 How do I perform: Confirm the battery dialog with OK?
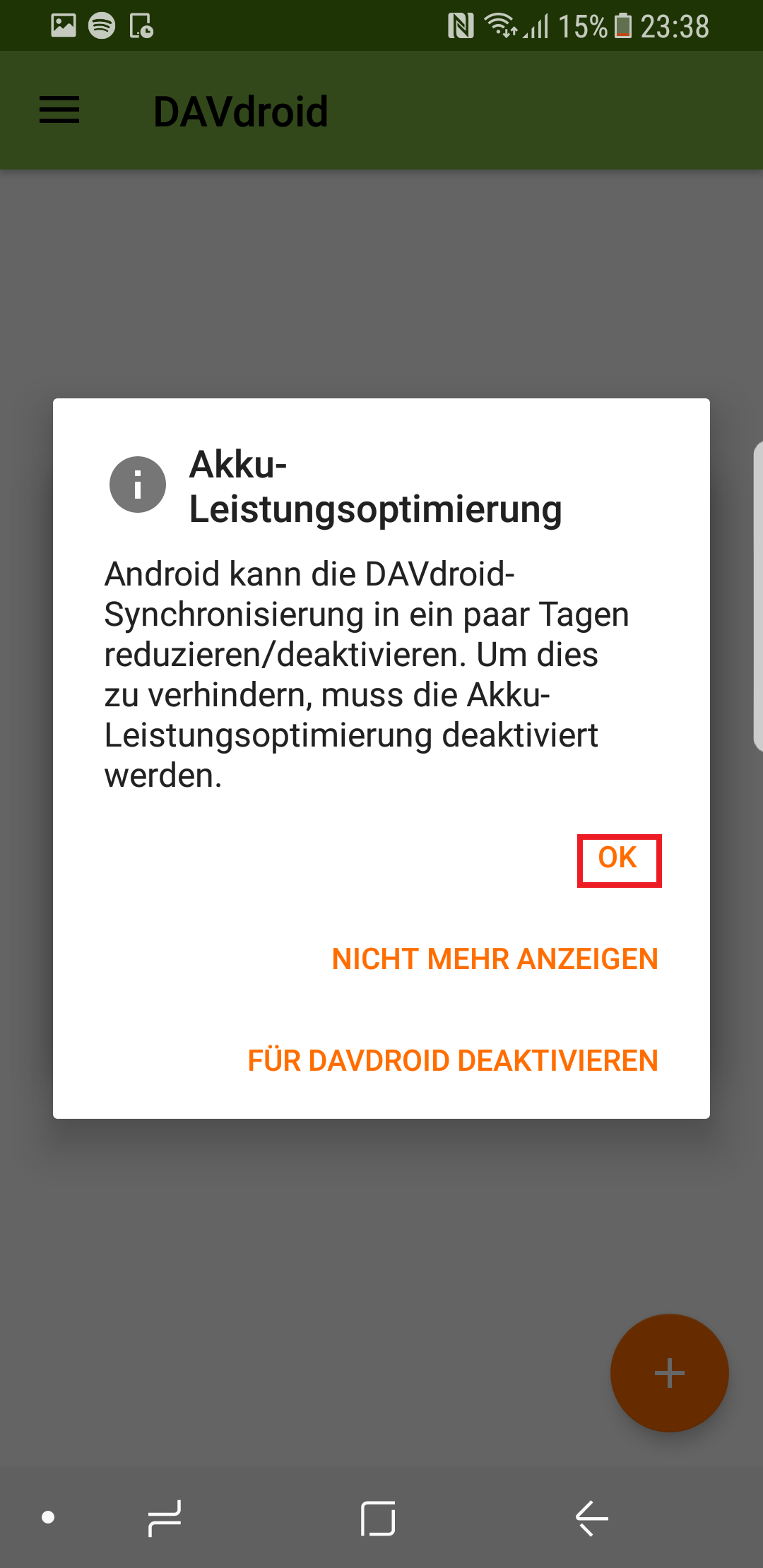click(x=618, y=859)
